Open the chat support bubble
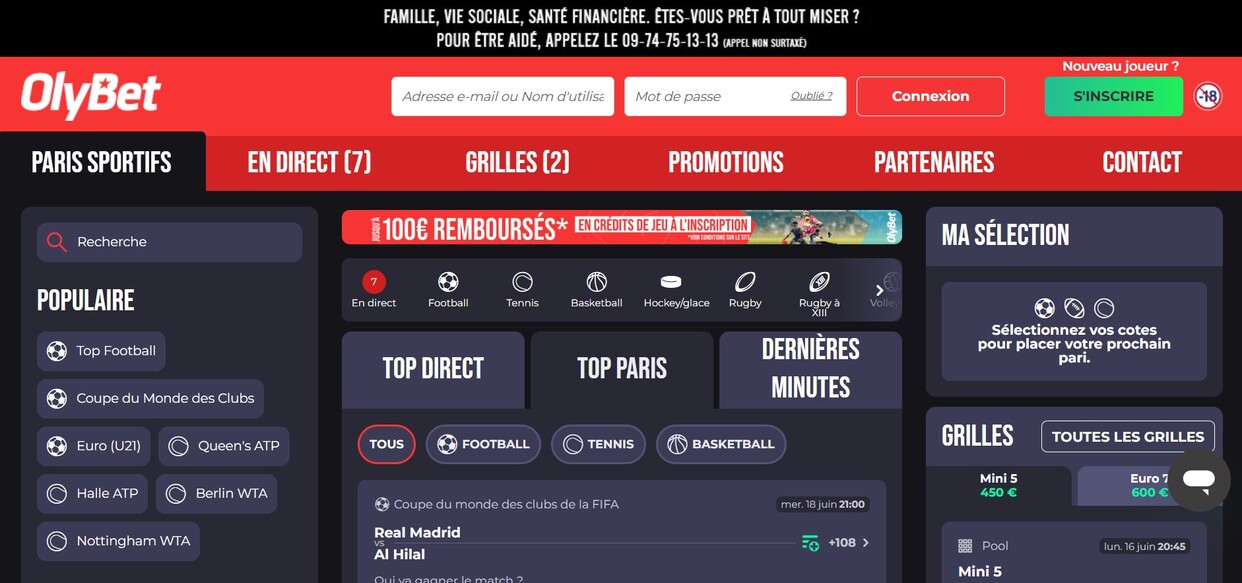 coord(1198,481)
